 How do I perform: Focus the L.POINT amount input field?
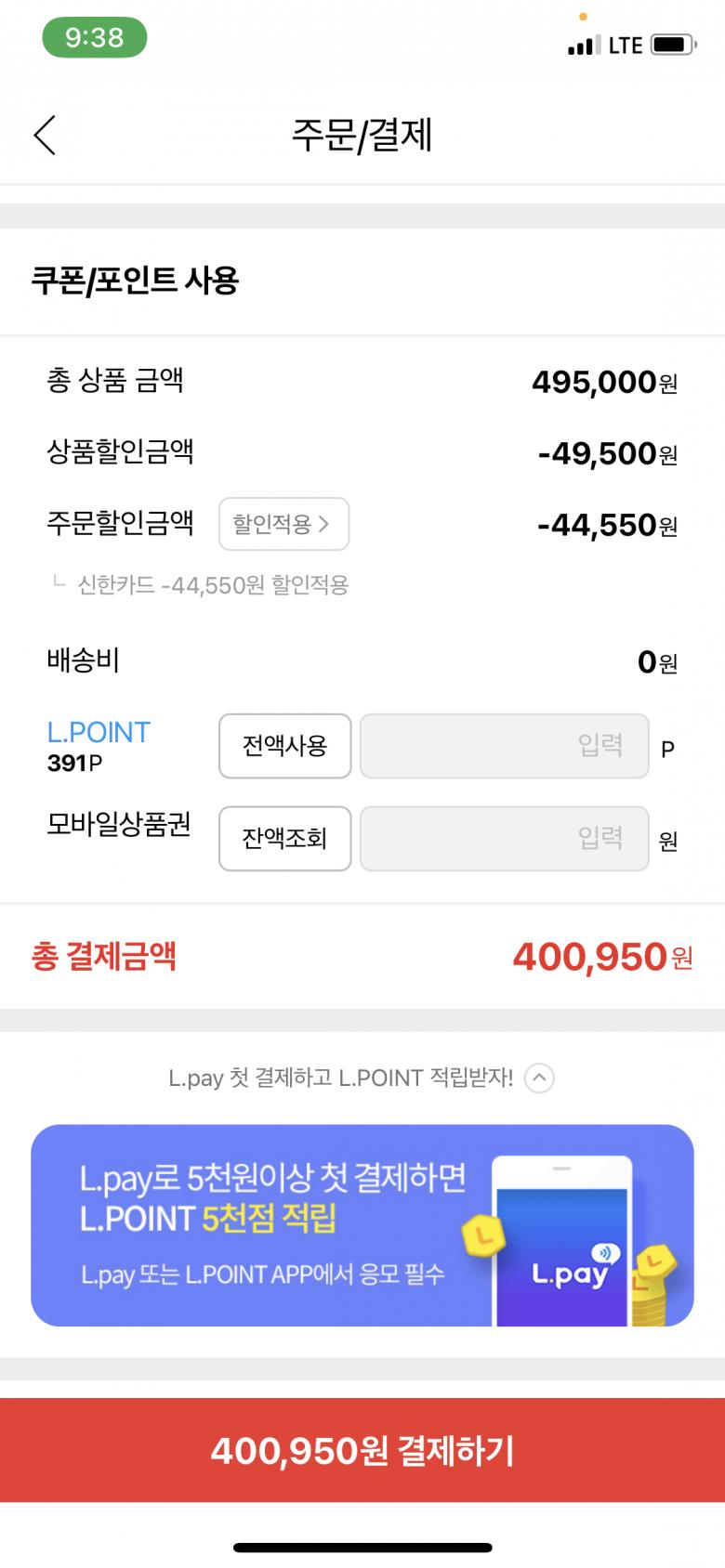pyautogui.click(x=504, y=746)
